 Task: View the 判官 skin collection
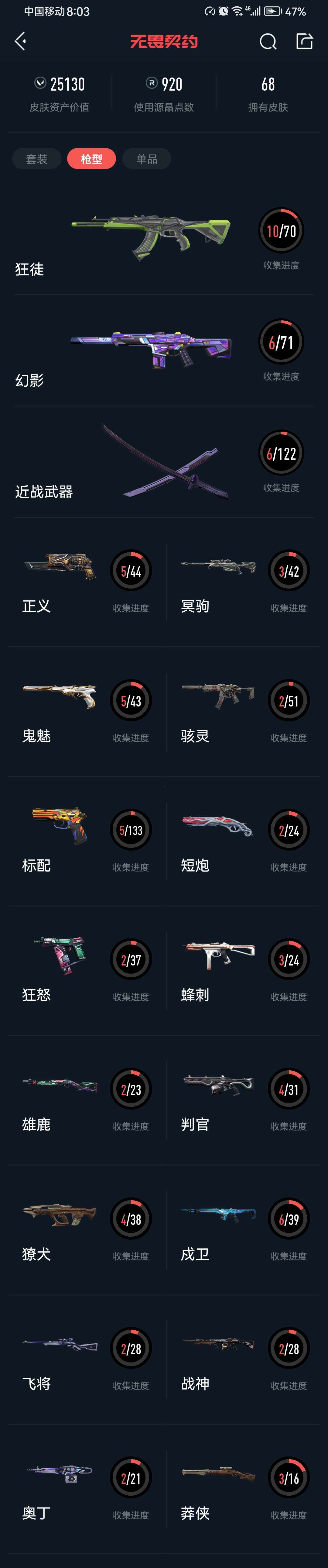coord(243,1100)
